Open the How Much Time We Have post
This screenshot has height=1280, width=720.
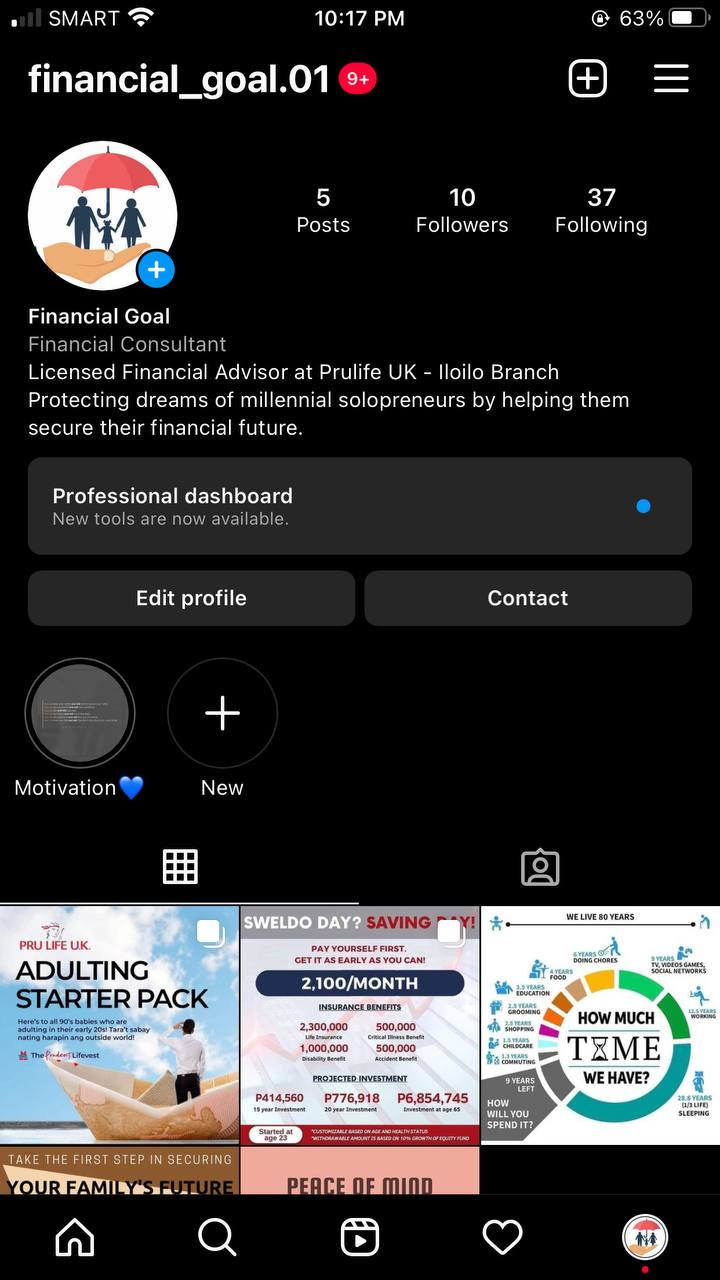tap(600, 1025)
